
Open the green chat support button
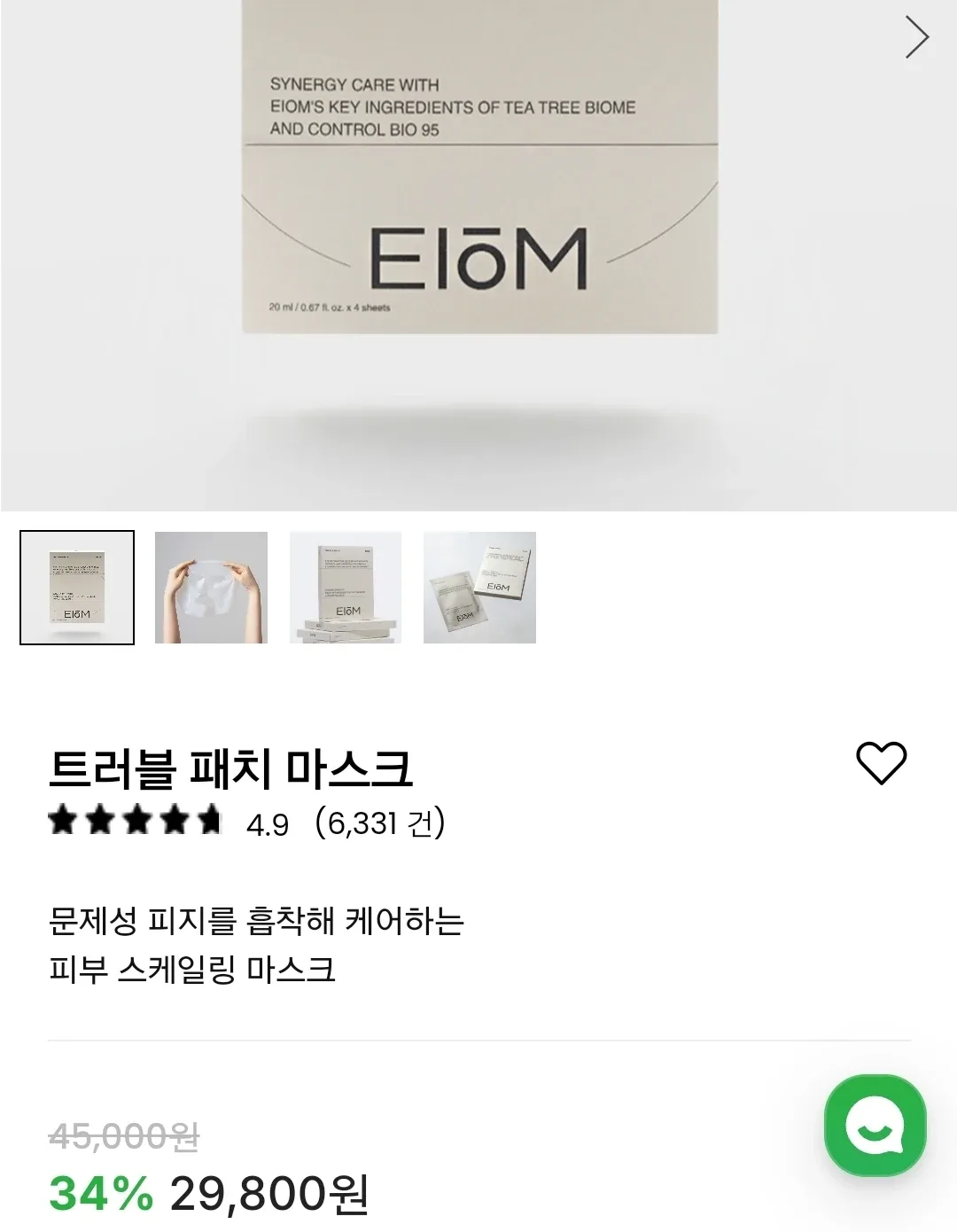click(x=875, y=1127)
